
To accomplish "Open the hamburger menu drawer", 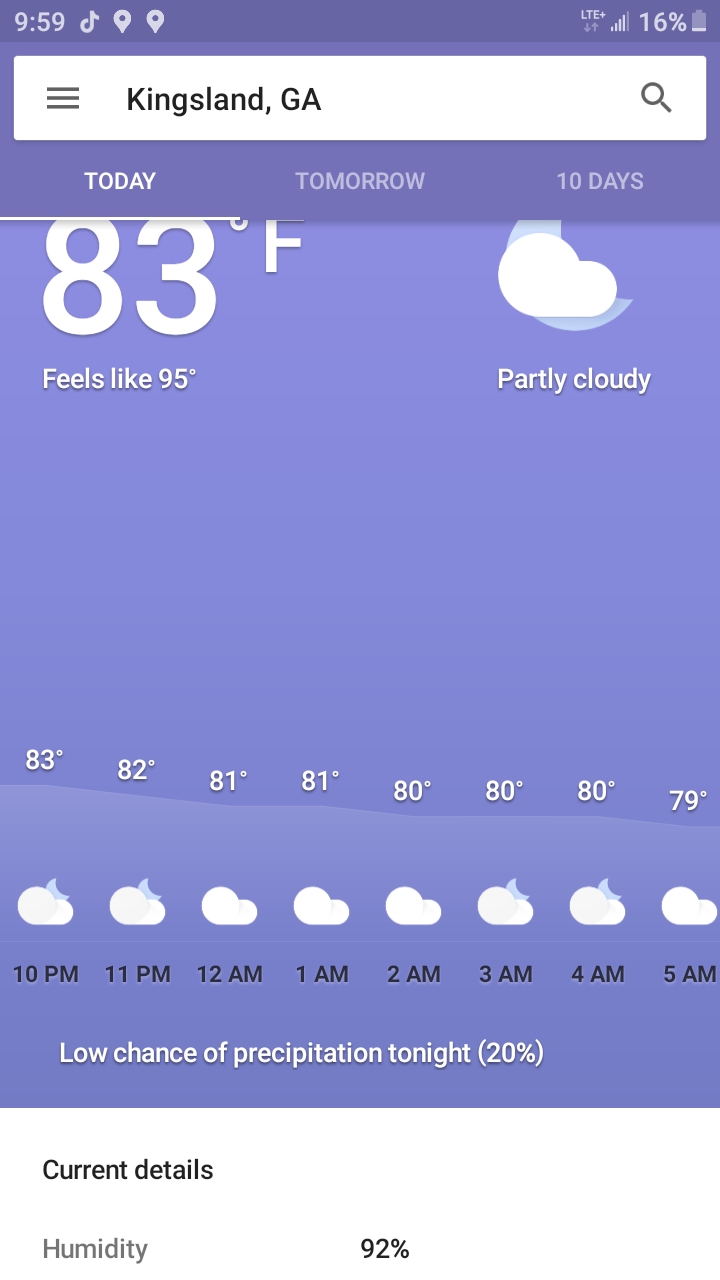I will coord(63,98).
